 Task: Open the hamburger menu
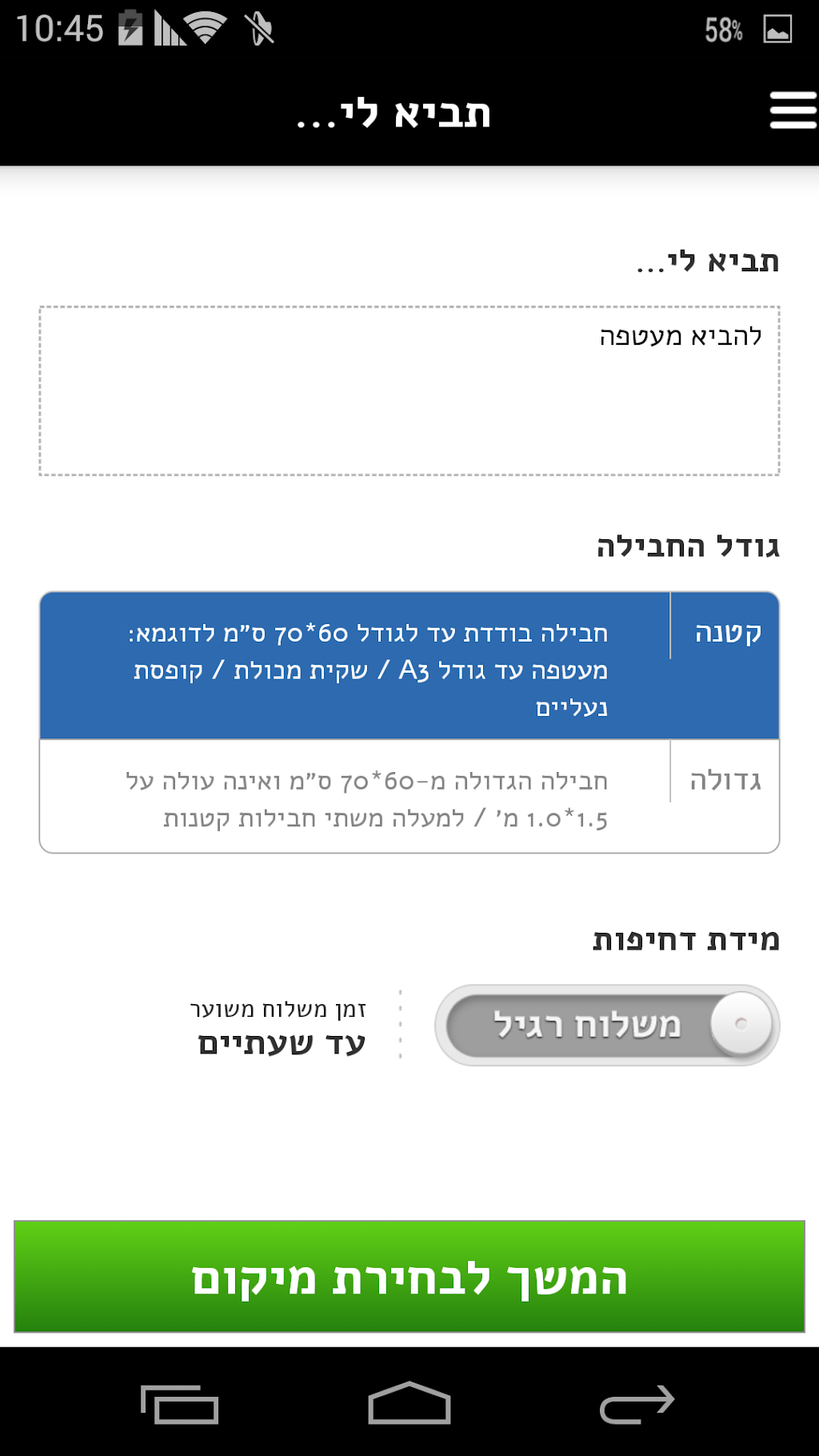click(792, 110)
